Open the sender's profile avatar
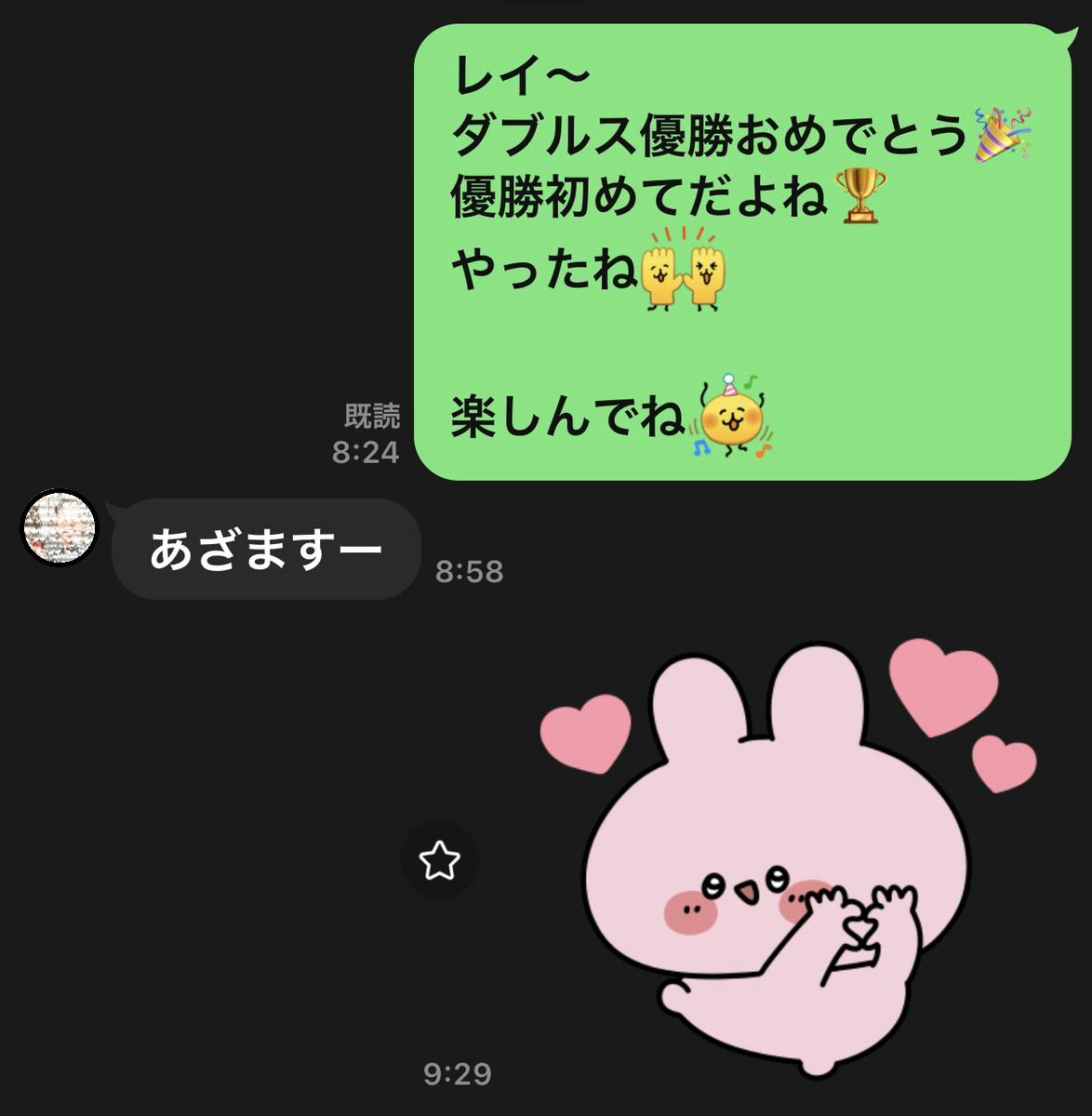The image size is (1092, 1116). [x=60, y=527]
